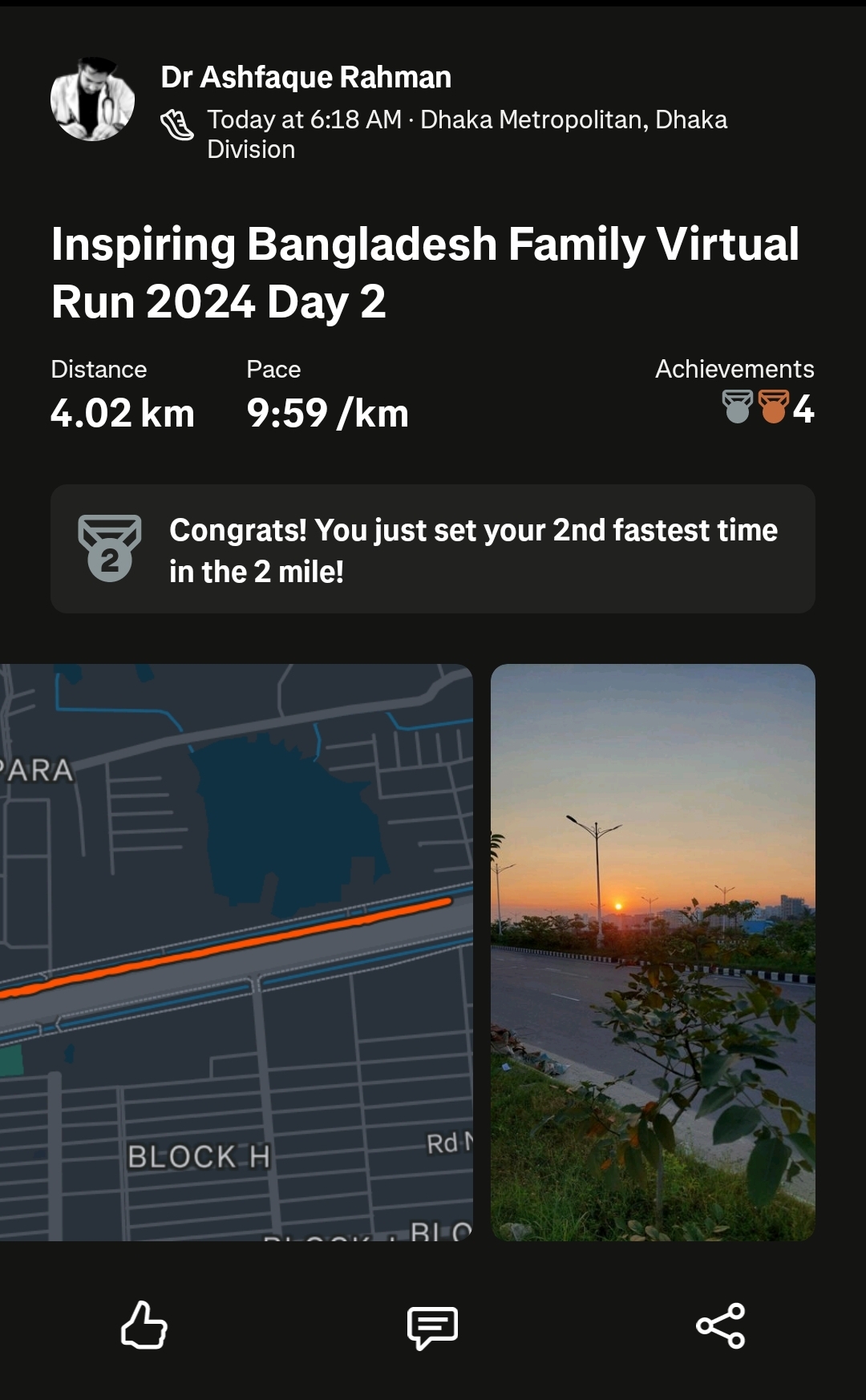Screen dimensions: 866x1400
Task: Give kudos with the thumbs-up icon
Action: point(144,1325)
